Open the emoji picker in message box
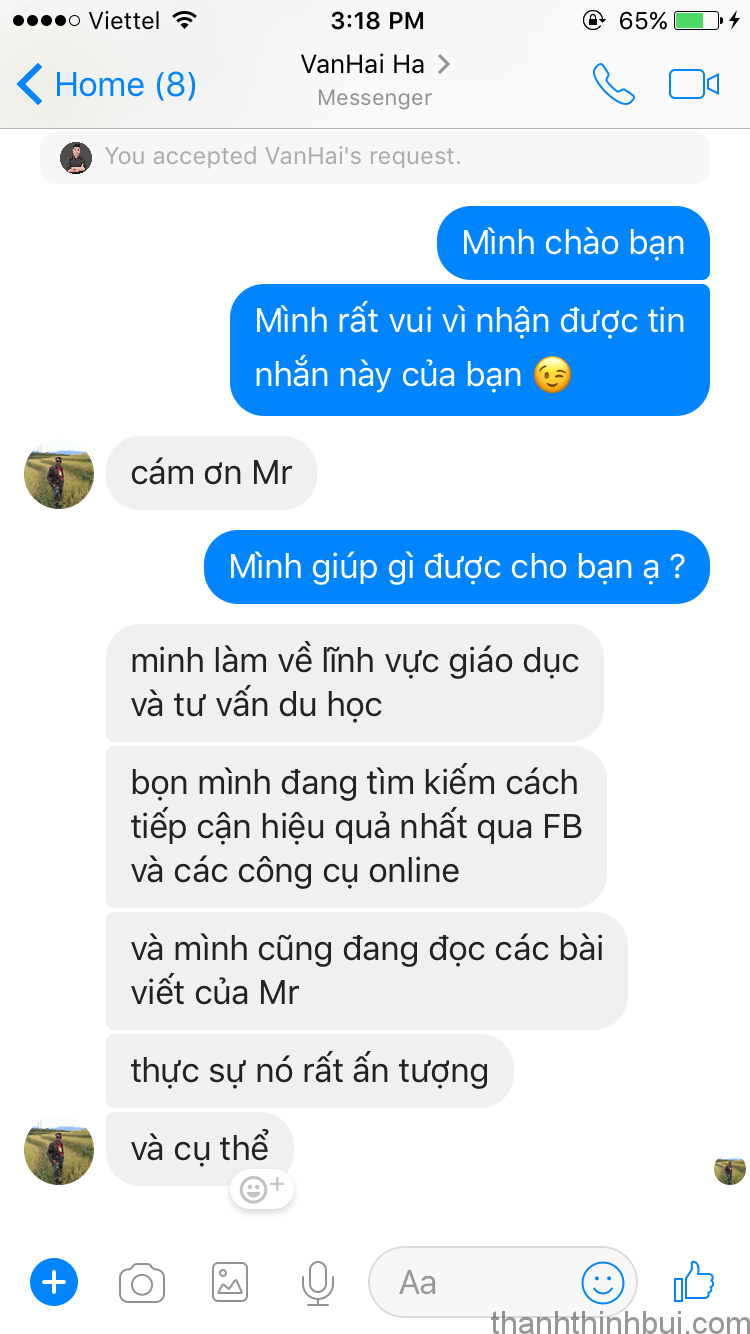This screenshot has width=750, height=1334. (x=602, y=1282)
